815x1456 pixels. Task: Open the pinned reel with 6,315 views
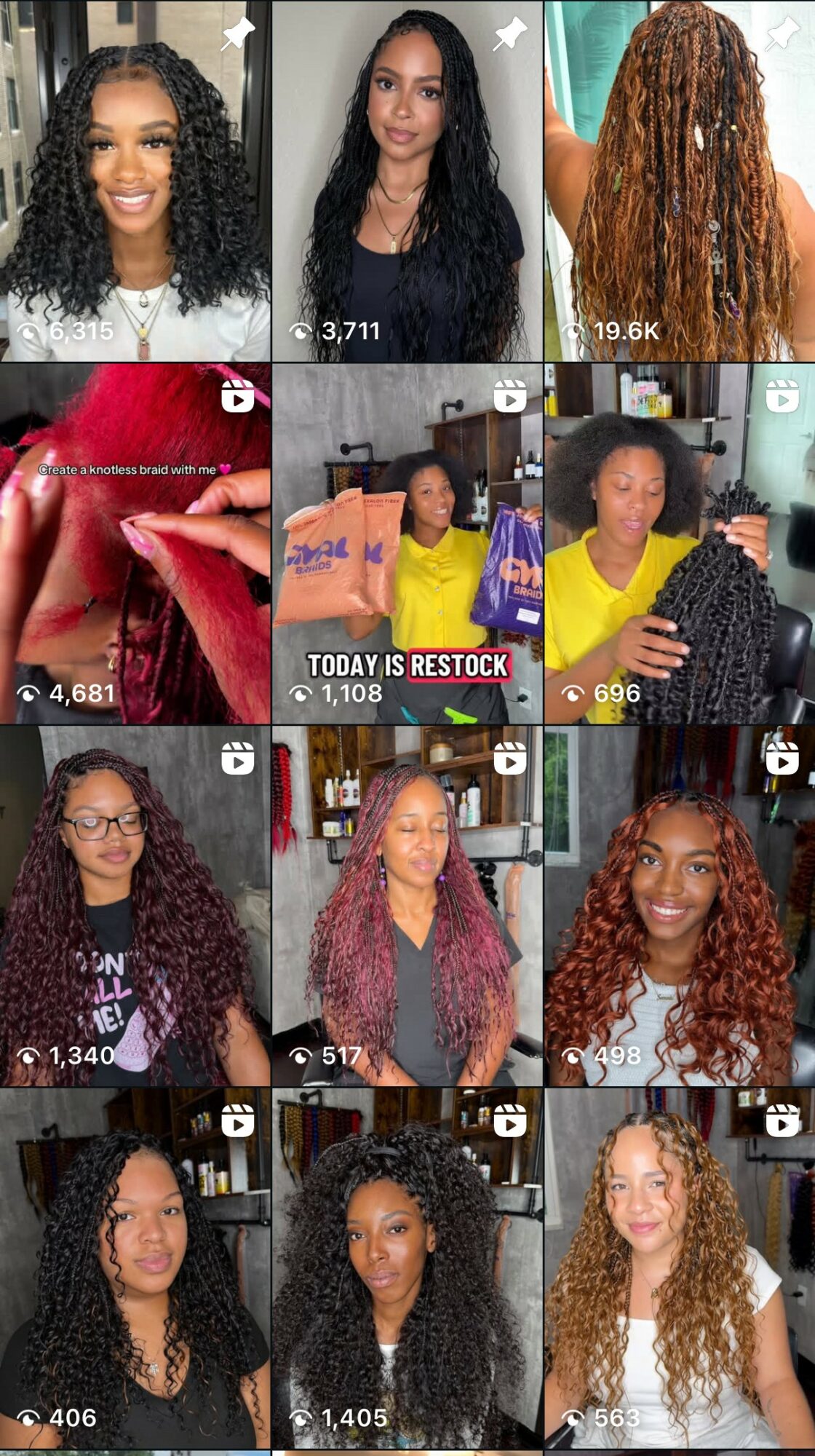135,182
